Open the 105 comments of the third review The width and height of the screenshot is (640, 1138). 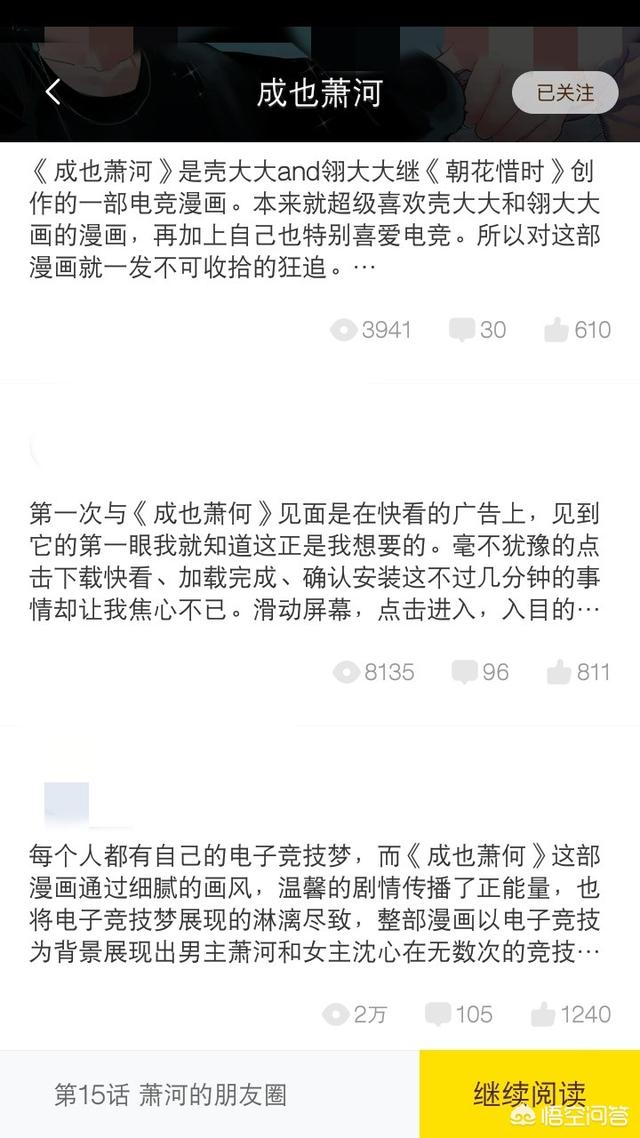(459, 1014)
